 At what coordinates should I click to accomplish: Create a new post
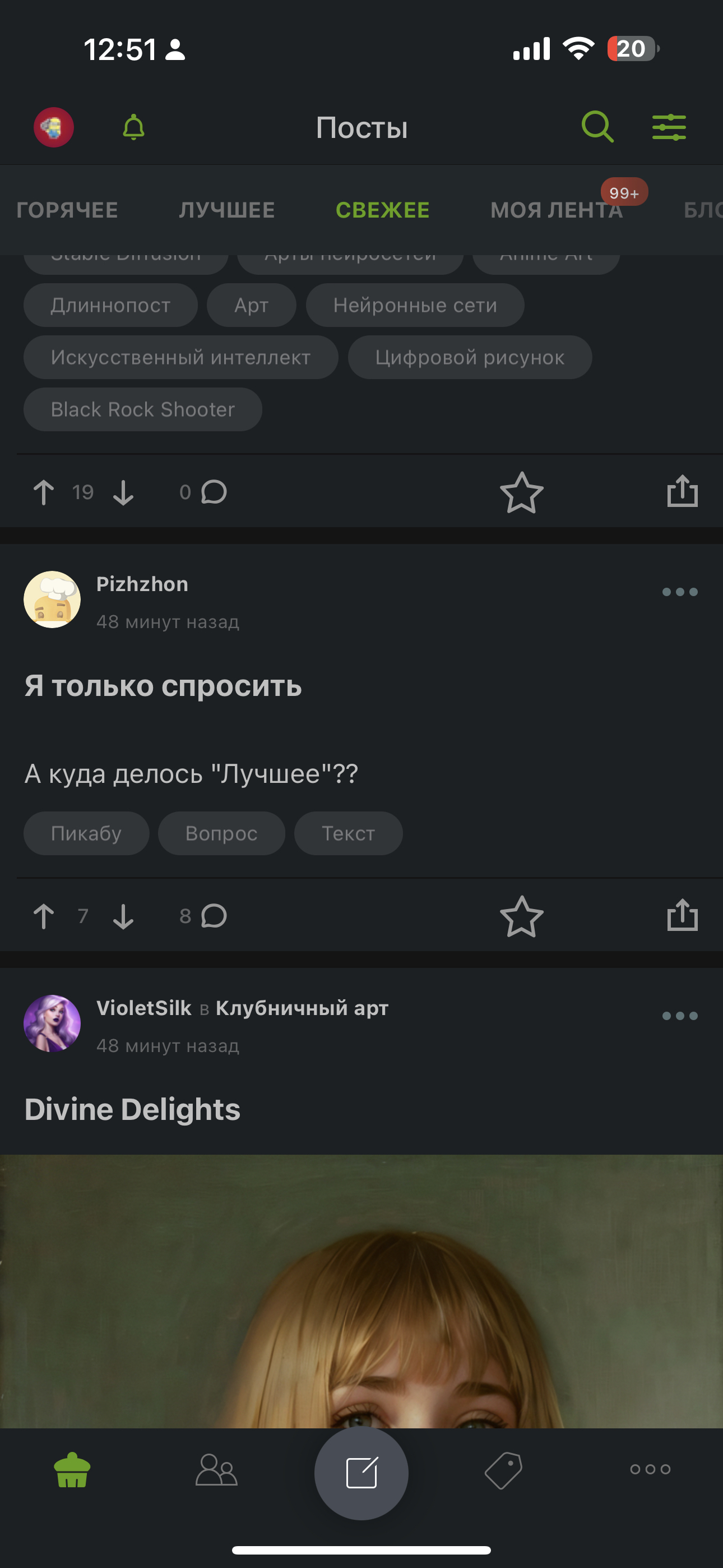pyautogui.click(x=361, y=1473)
